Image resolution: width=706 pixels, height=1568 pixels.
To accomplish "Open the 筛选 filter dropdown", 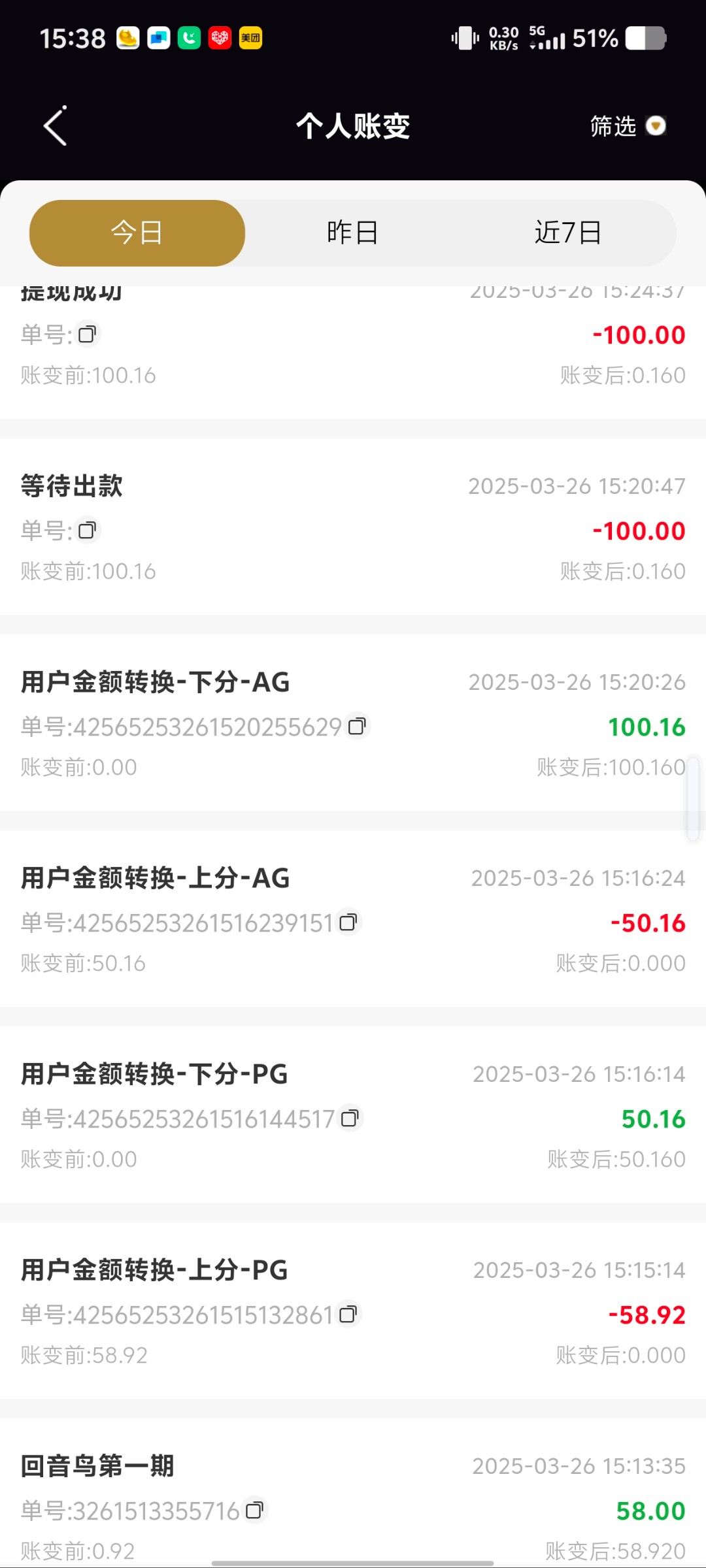I will [627, 125].
